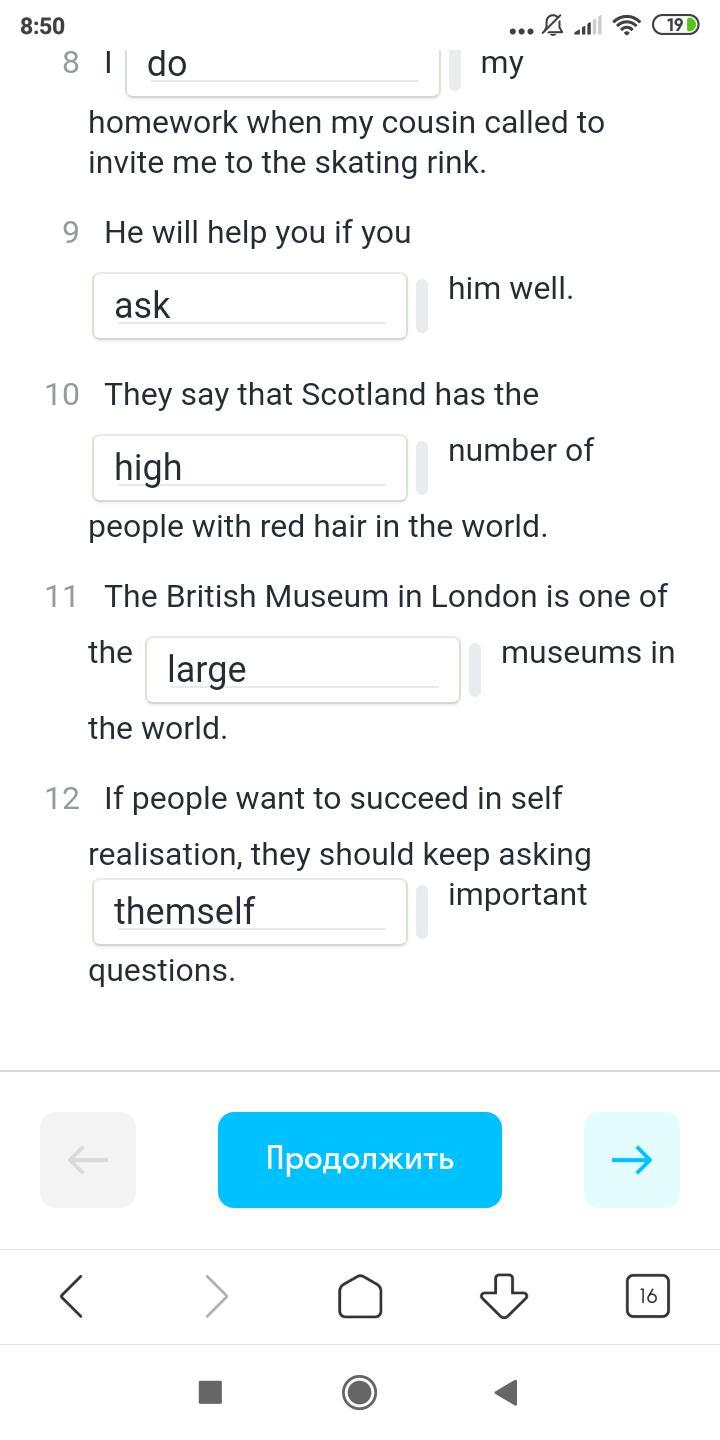Image resolution: width=720 pixels, height=1440 pixels.
Task: Go to the previous exercise arrow
Action: [x=88, y=1160]
